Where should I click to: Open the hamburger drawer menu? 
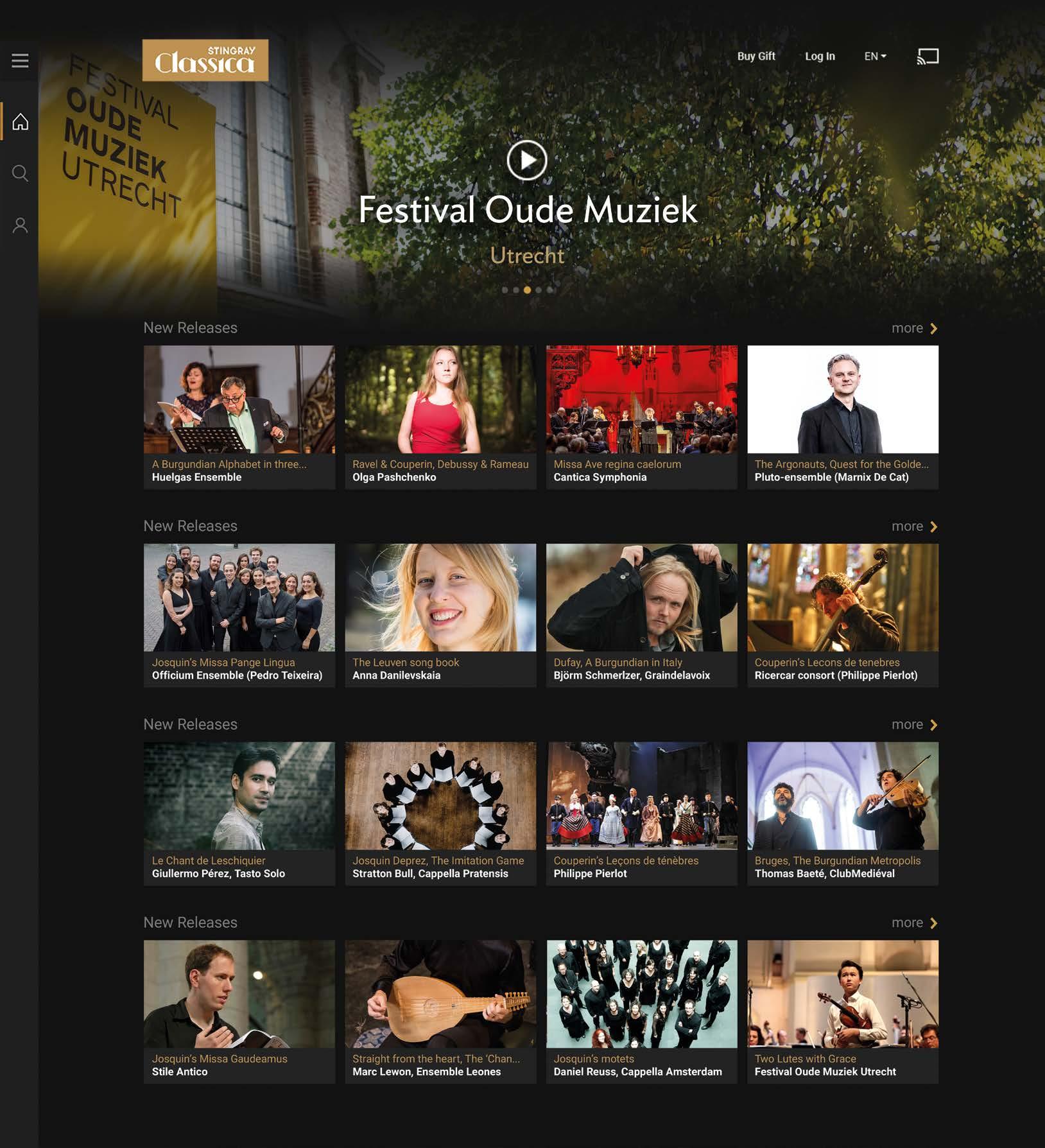(x=20, y=60)
